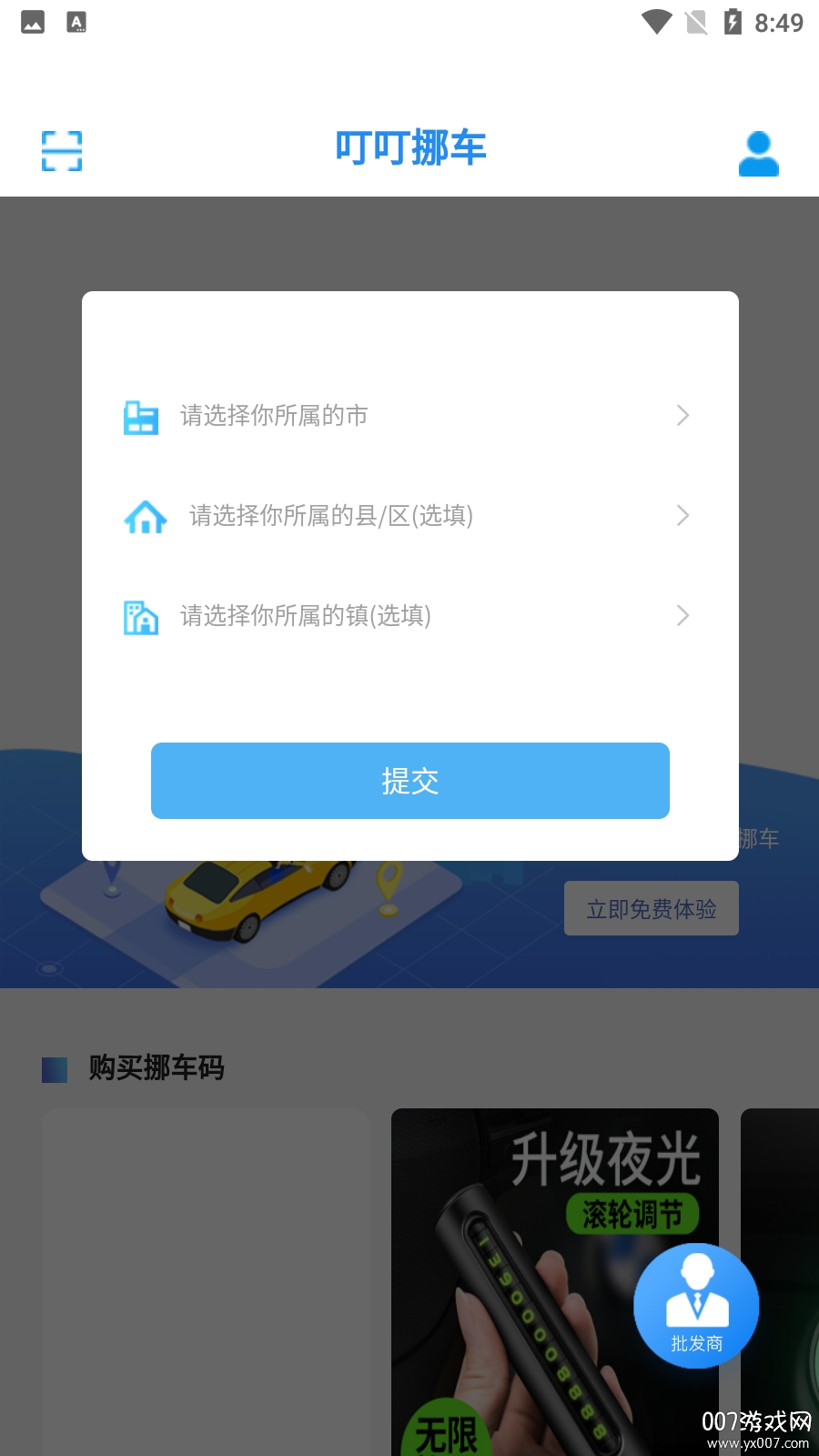819x1456 pixels.
Task: Select the 购买挪车码 section heading
Action: (157, 1068)
